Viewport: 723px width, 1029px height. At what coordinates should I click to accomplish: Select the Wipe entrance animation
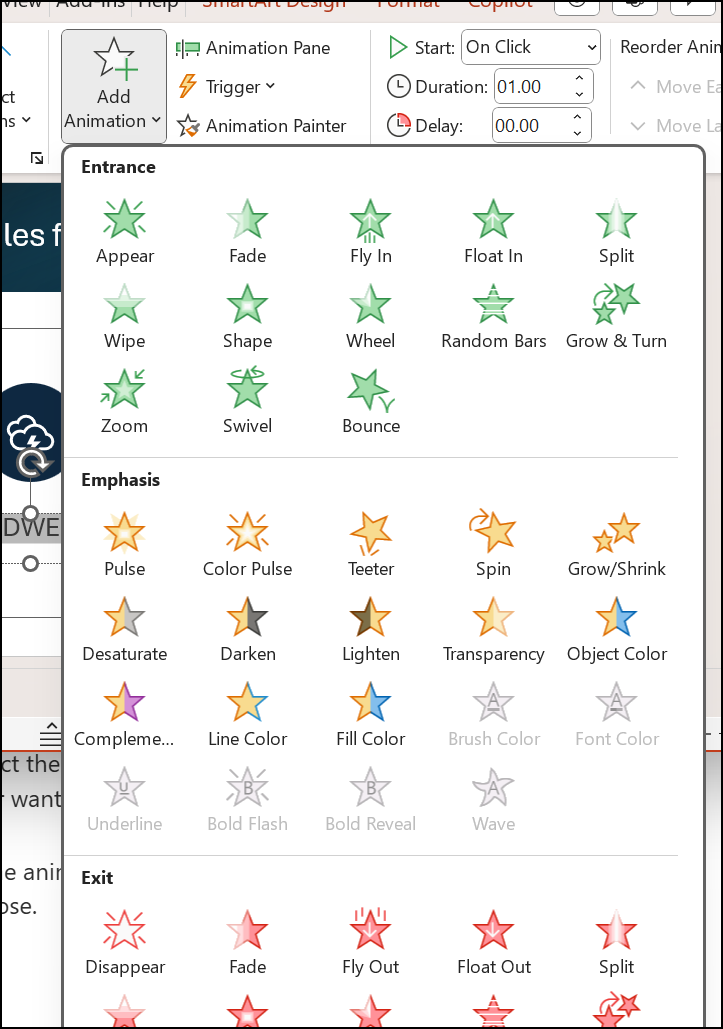click(x=125, y=316)
